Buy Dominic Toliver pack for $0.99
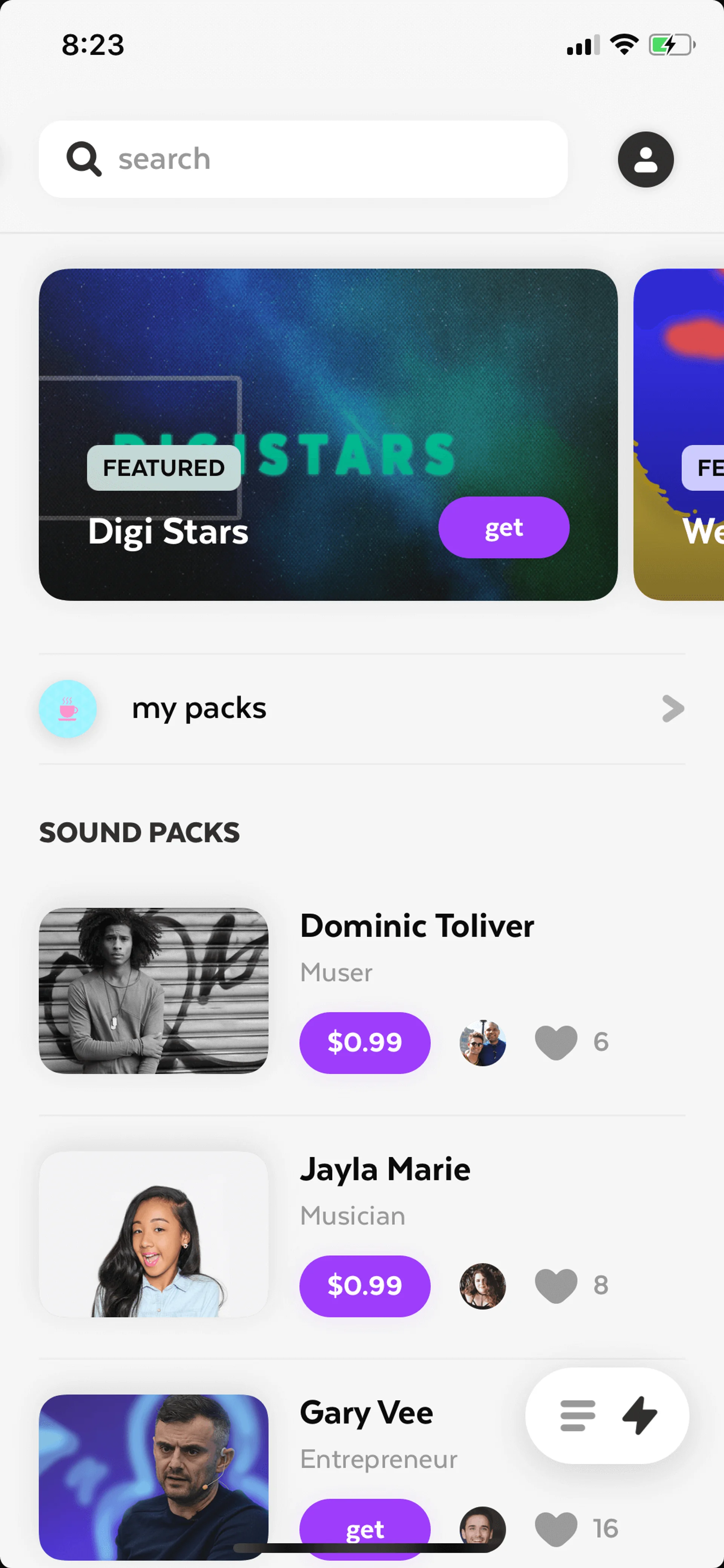The width and height of the screenshot is (724, 1568). click(364, 1042)
